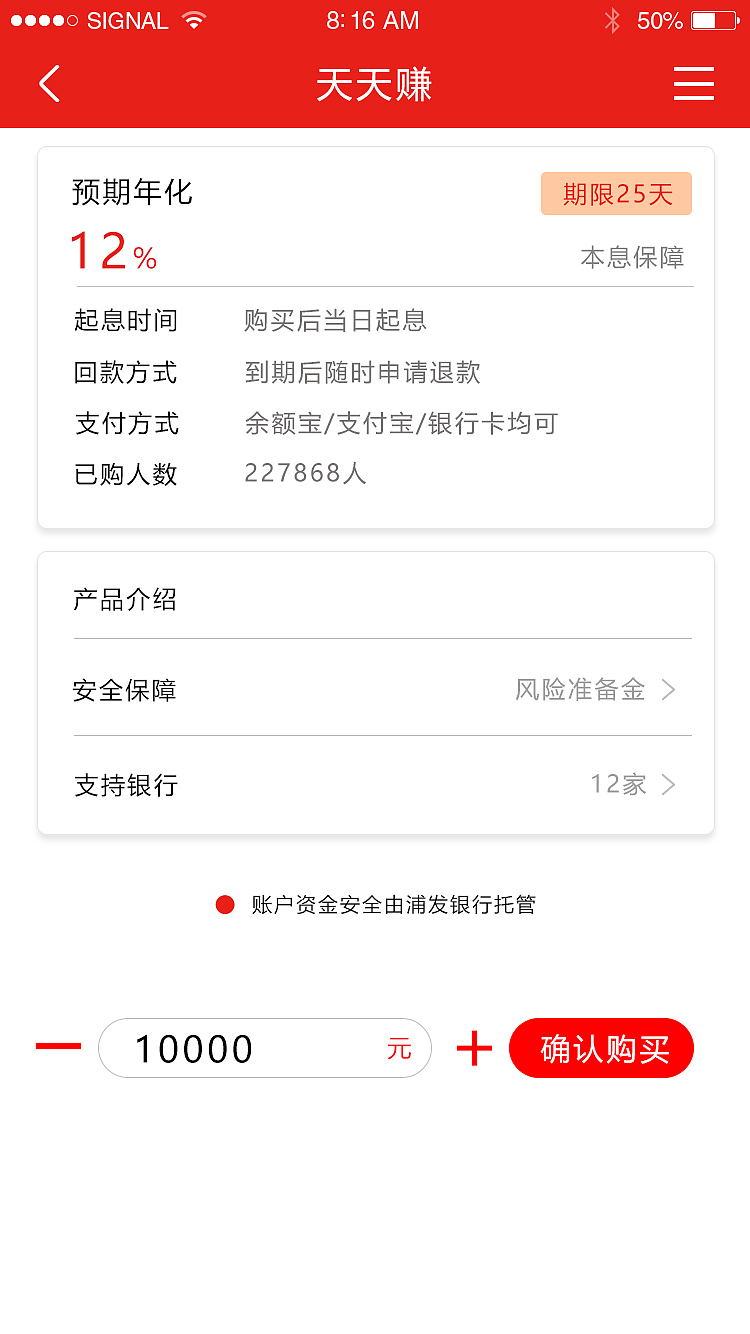
Task: Open the hamburger menu
Action: click(693, 84)
